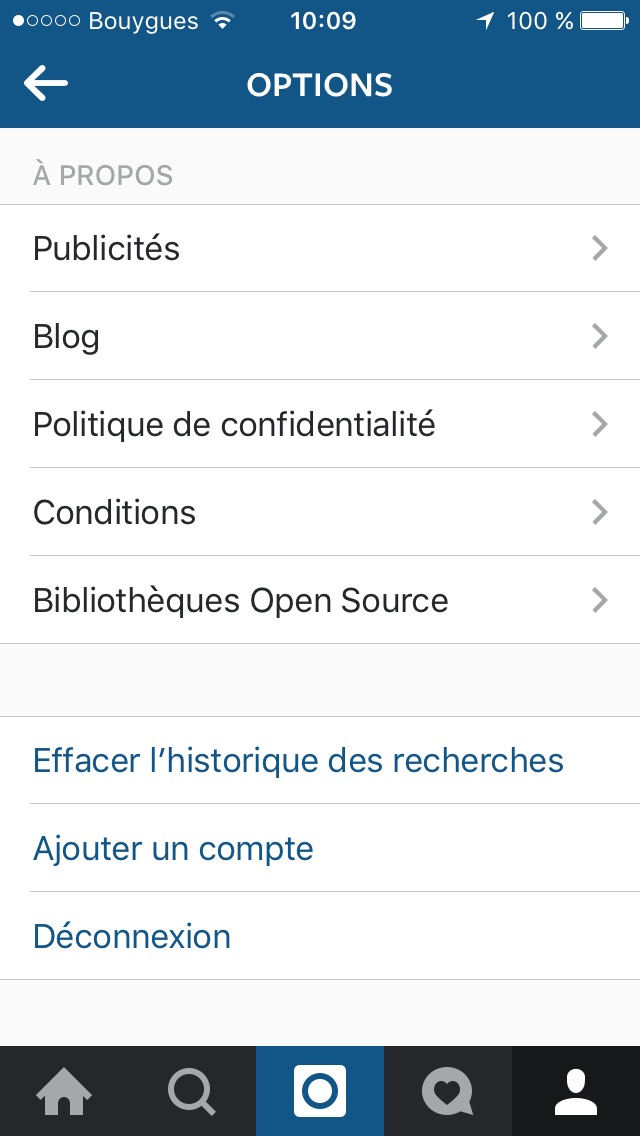Open the camera tab
The width and height of the screenshot is (640, 1136).
click(x=320, y=1091)
